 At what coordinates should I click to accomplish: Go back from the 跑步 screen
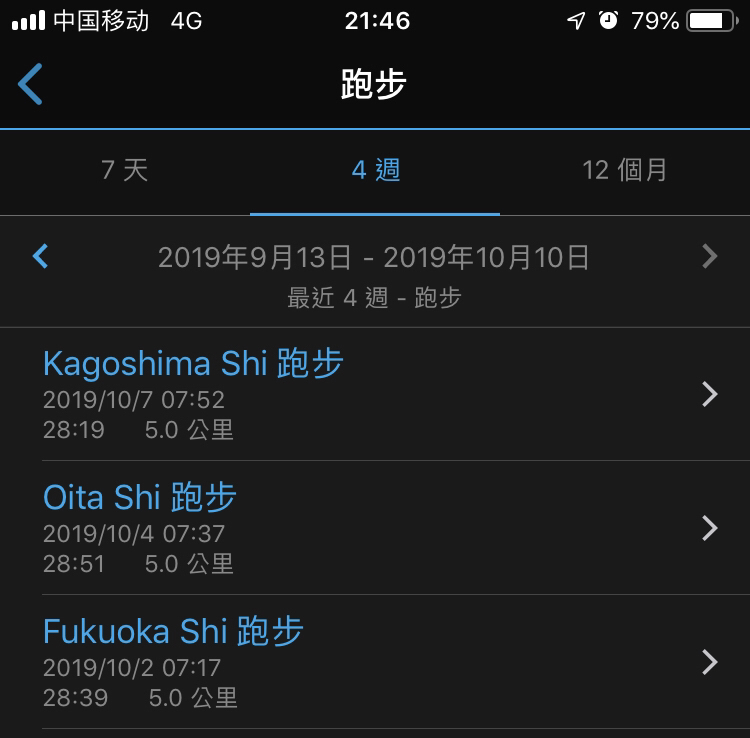point(31,84)
